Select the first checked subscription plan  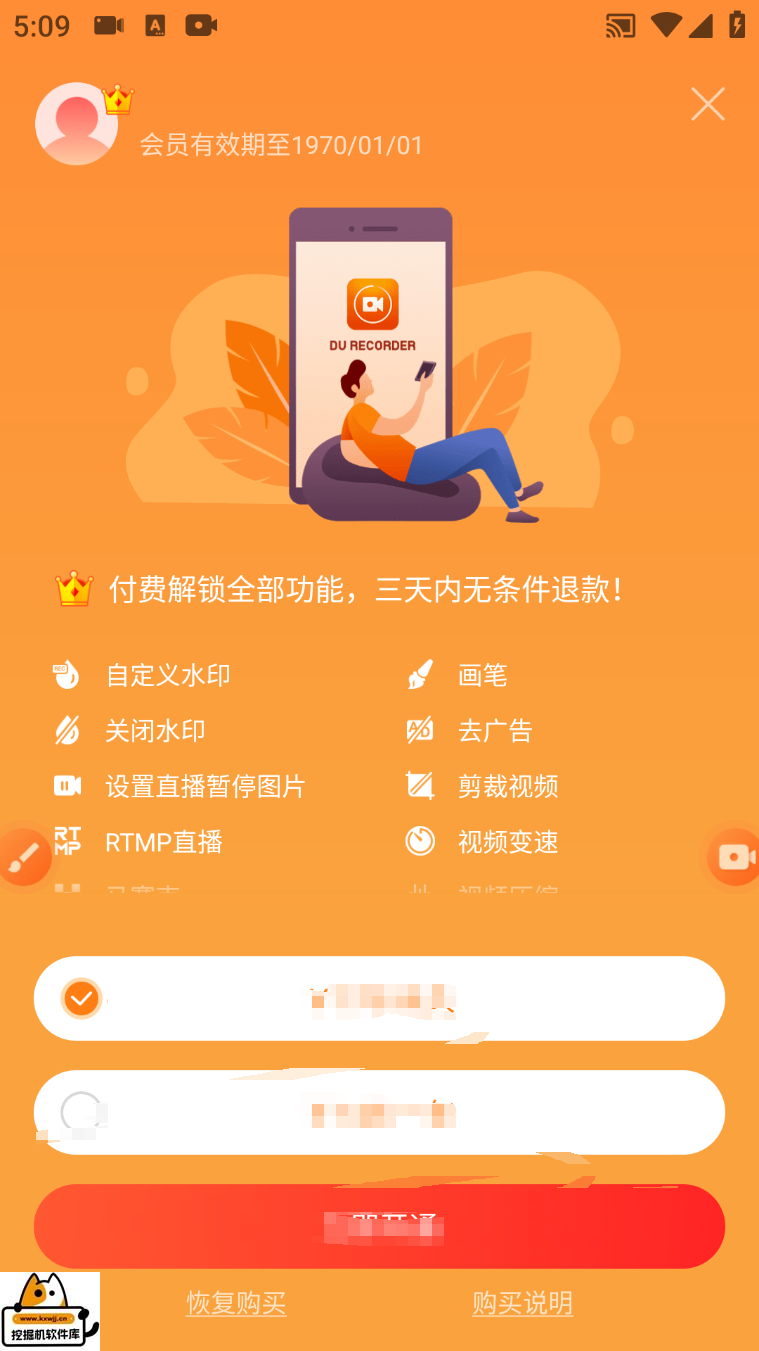[379, 998]
